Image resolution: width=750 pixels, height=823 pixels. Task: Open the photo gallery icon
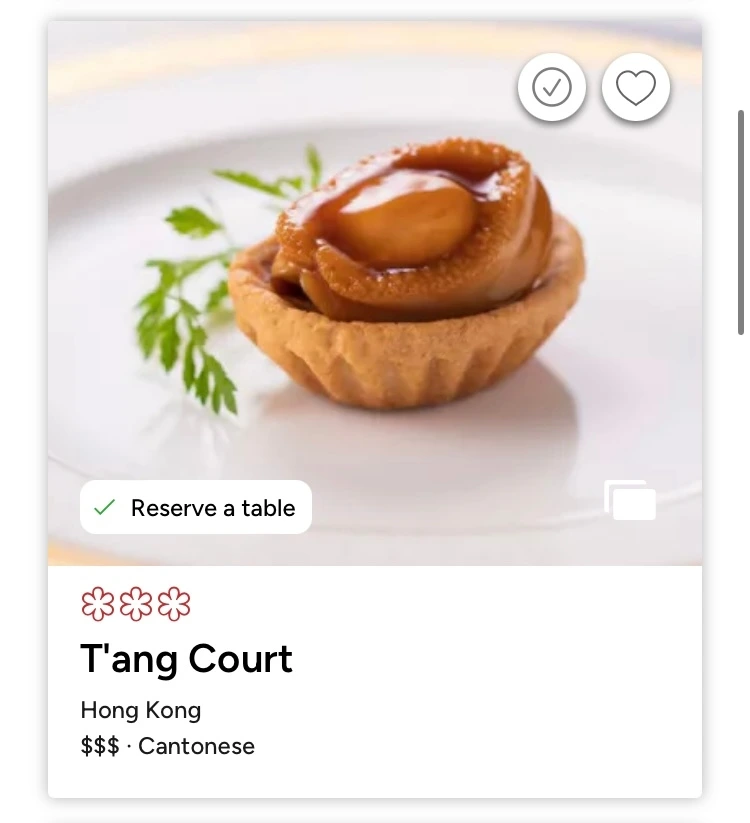click(x=630, y=500)
